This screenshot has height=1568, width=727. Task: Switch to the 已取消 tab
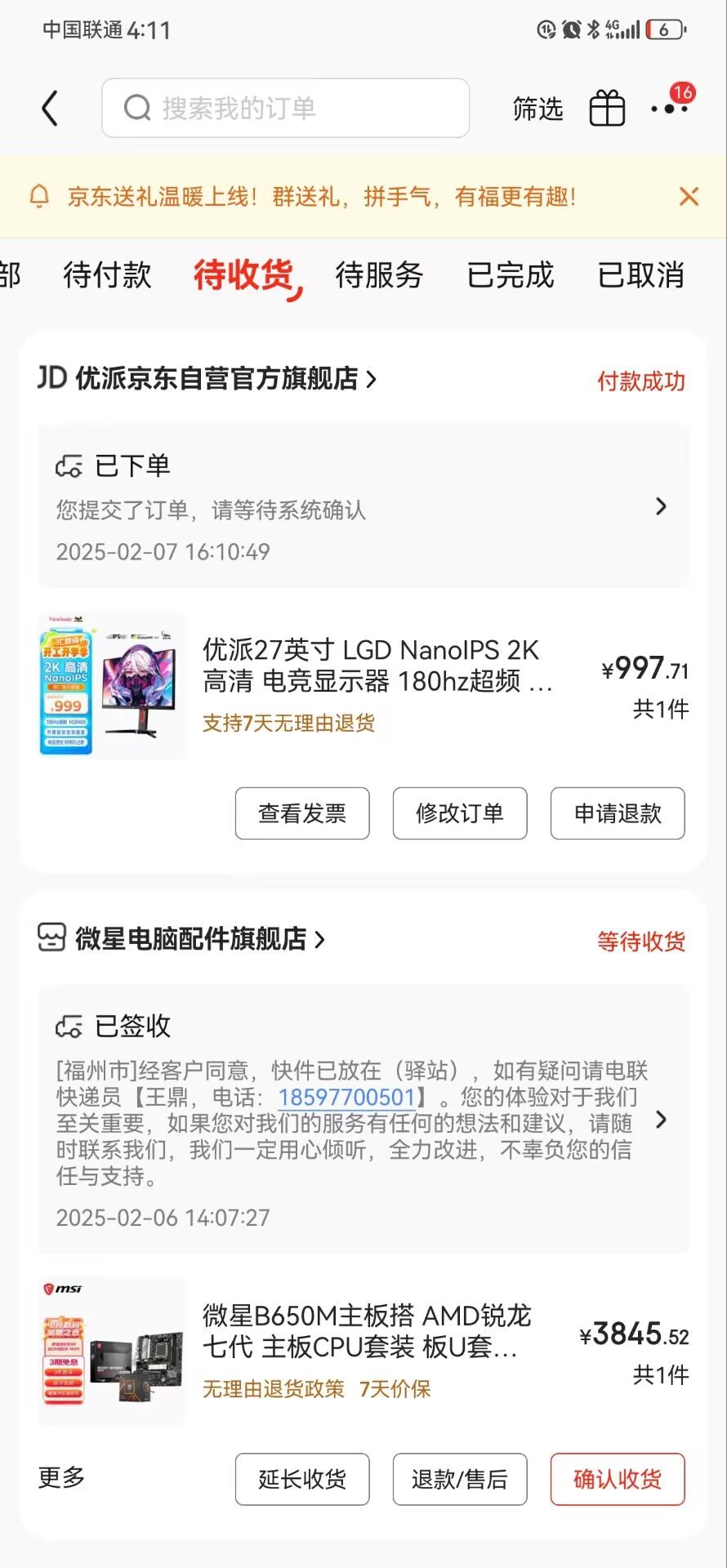click(x=640, y=275)
